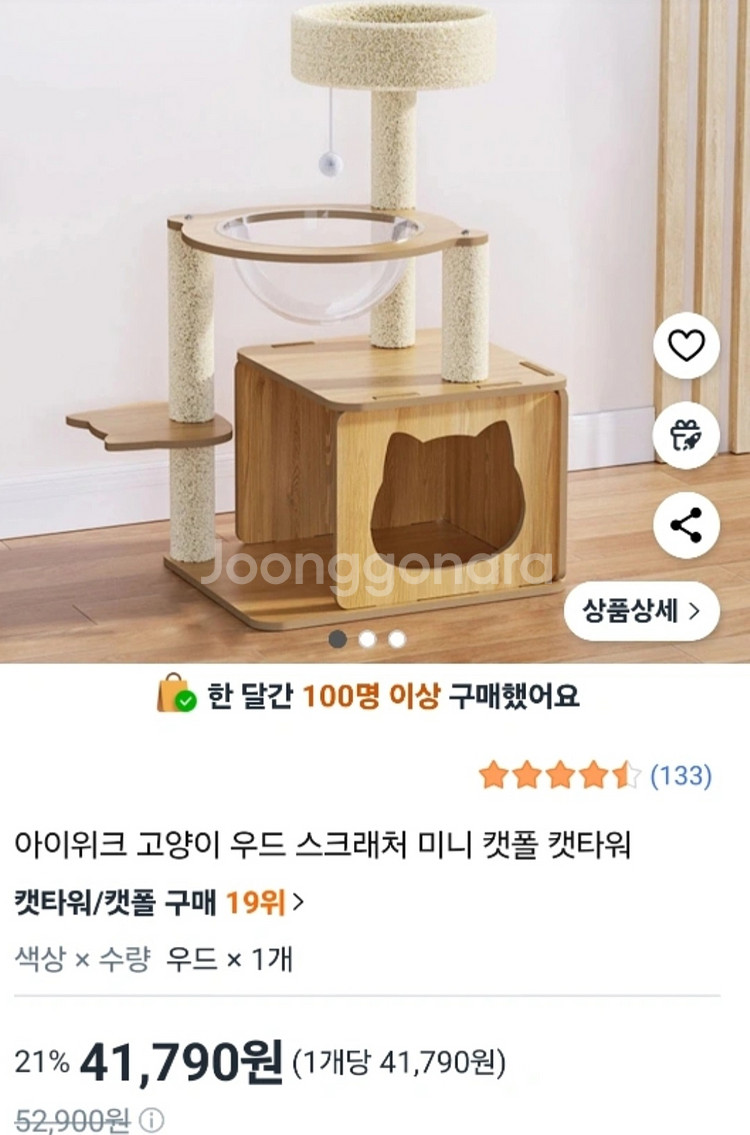Open the gift option icon
750x1135 pixels.
(x=686, y=435)
